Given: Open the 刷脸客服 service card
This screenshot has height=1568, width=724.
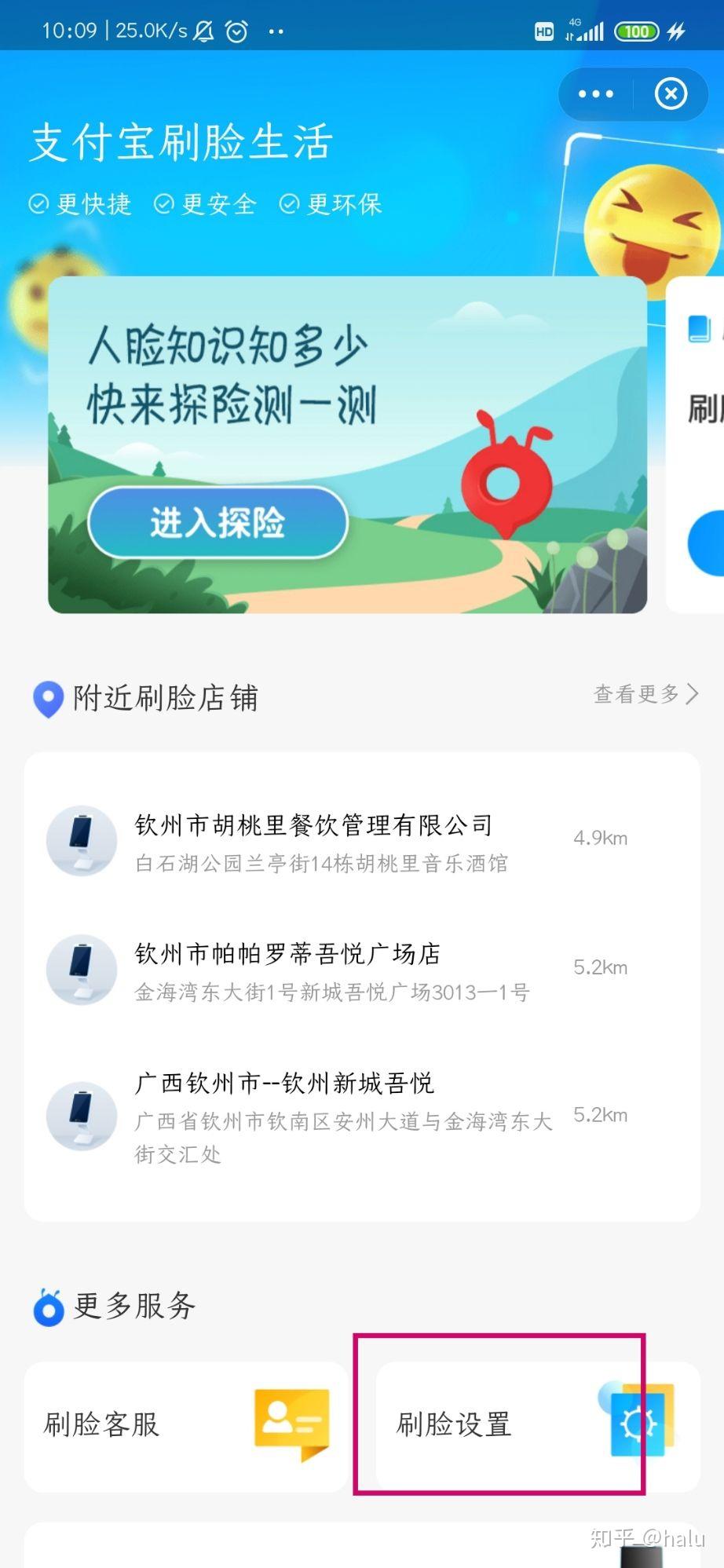Looking at the screenshot, I should pyautogui.click(x=186, y=1426).
